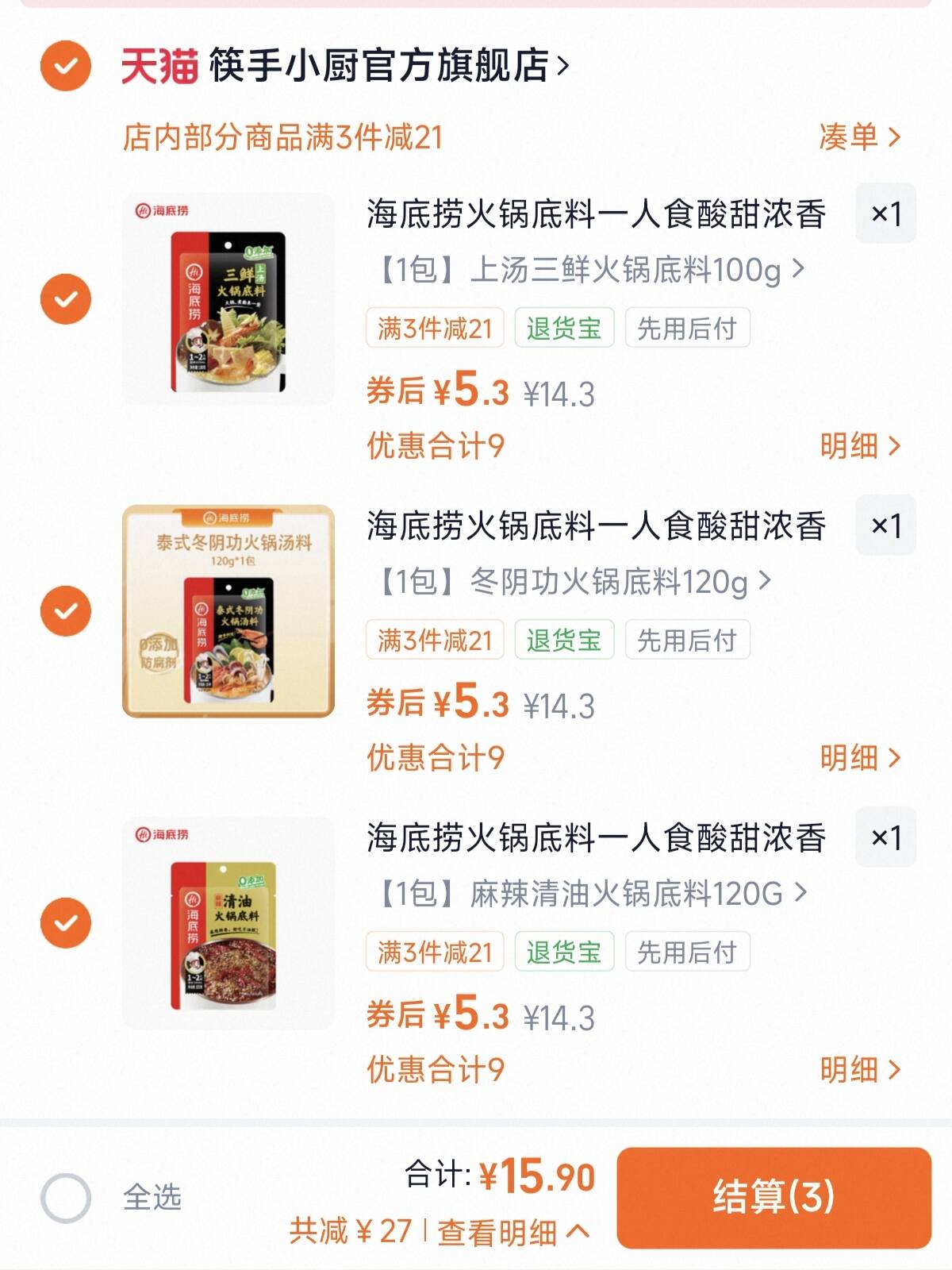Change the 麻辣清油火锅底料120G variant
This screenshot has width=952, height=1270.
[x=592, y=895]
